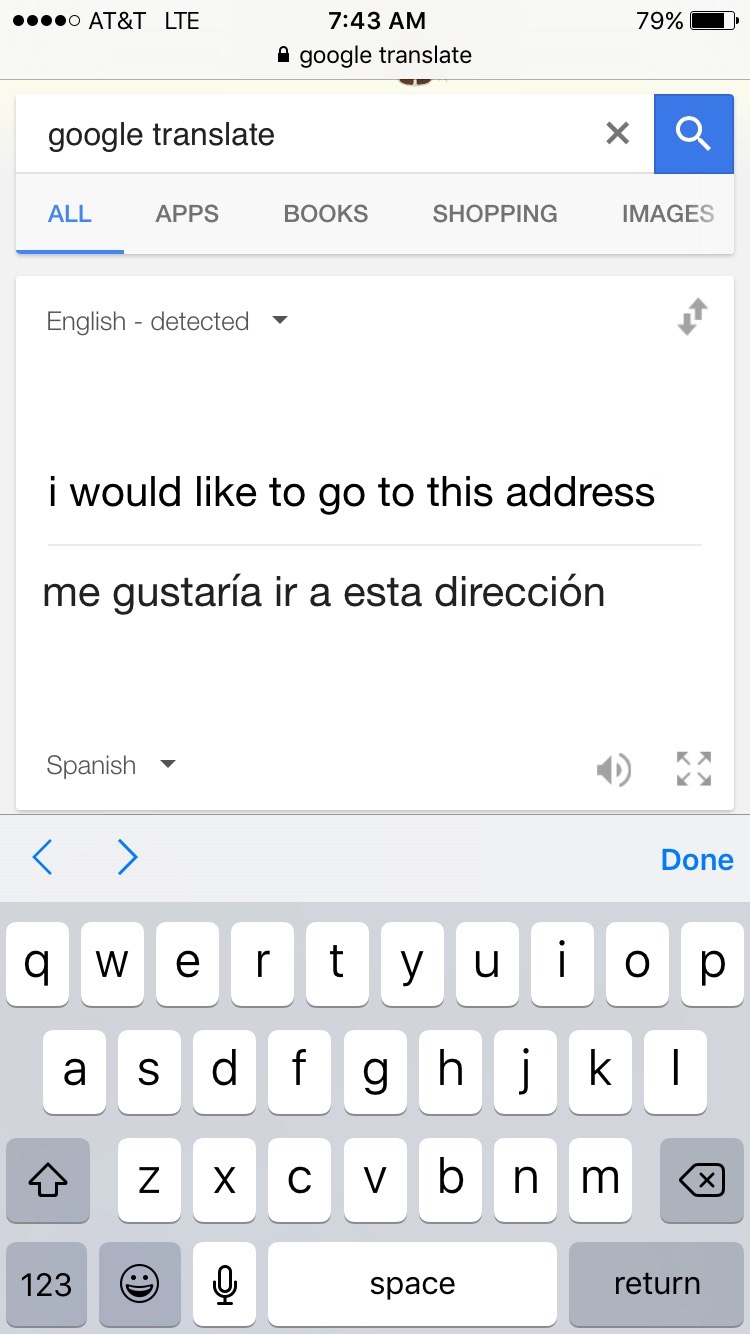Screen dimensions: 750x1334
Task: Select the ALL results tab
Action: point(70,214)
